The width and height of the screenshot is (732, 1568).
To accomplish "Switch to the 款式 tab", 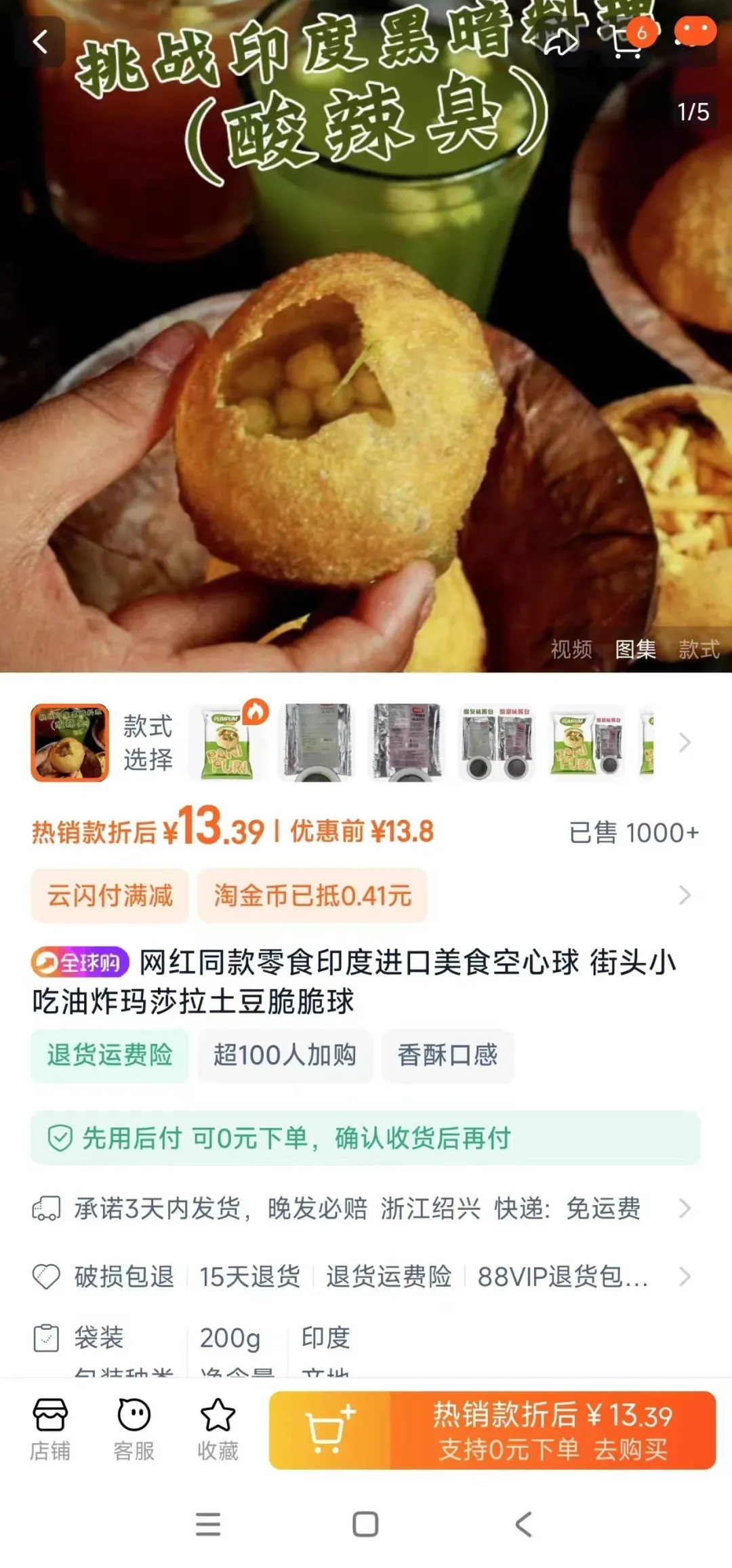I will click(699, 650).
